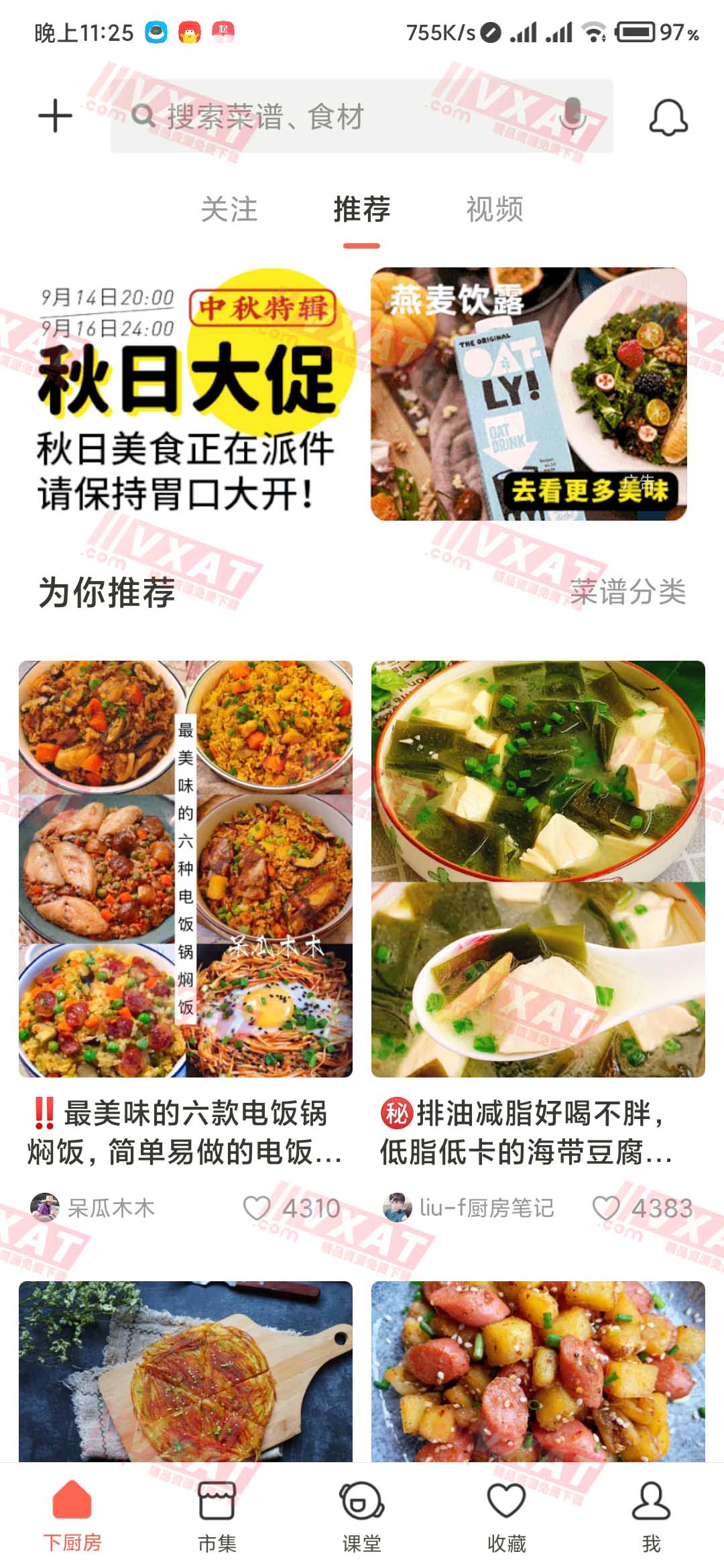Open the notifications bell
The width and height of the screenshot is (724, 1568).
(x=668, y=118)
